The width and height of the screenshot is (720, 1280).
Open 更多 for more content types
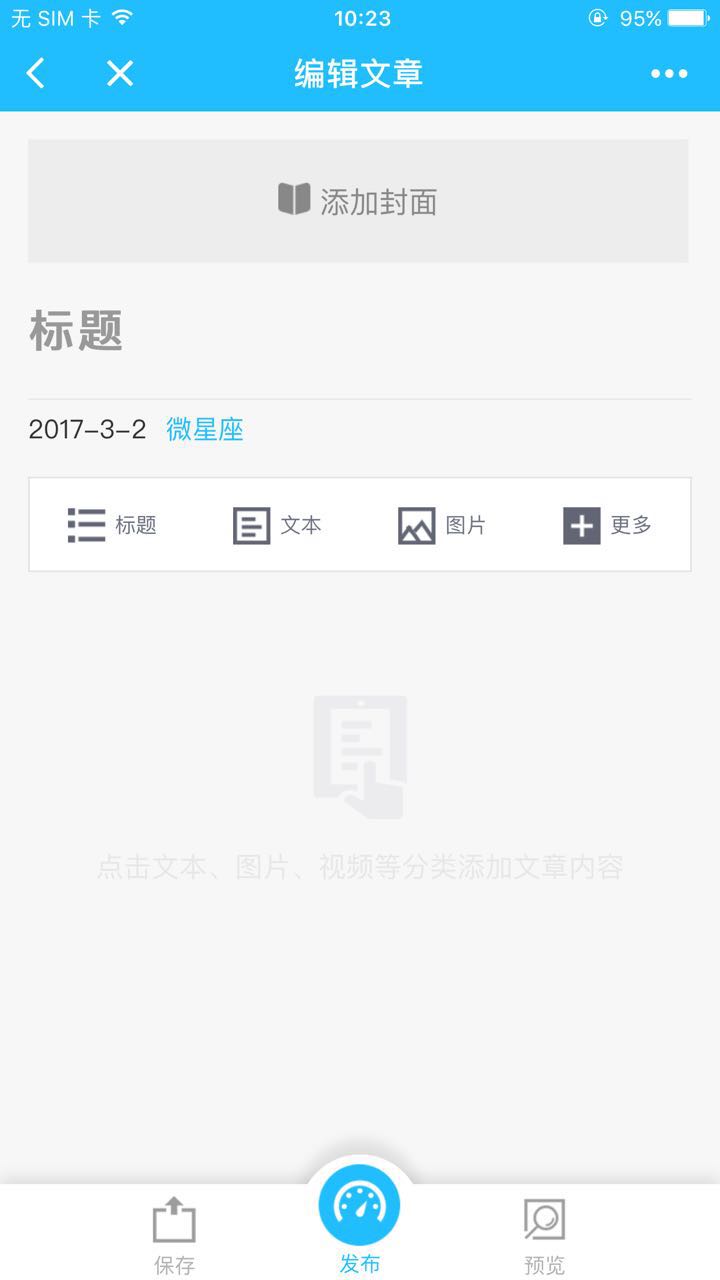[x=607, y=525]
